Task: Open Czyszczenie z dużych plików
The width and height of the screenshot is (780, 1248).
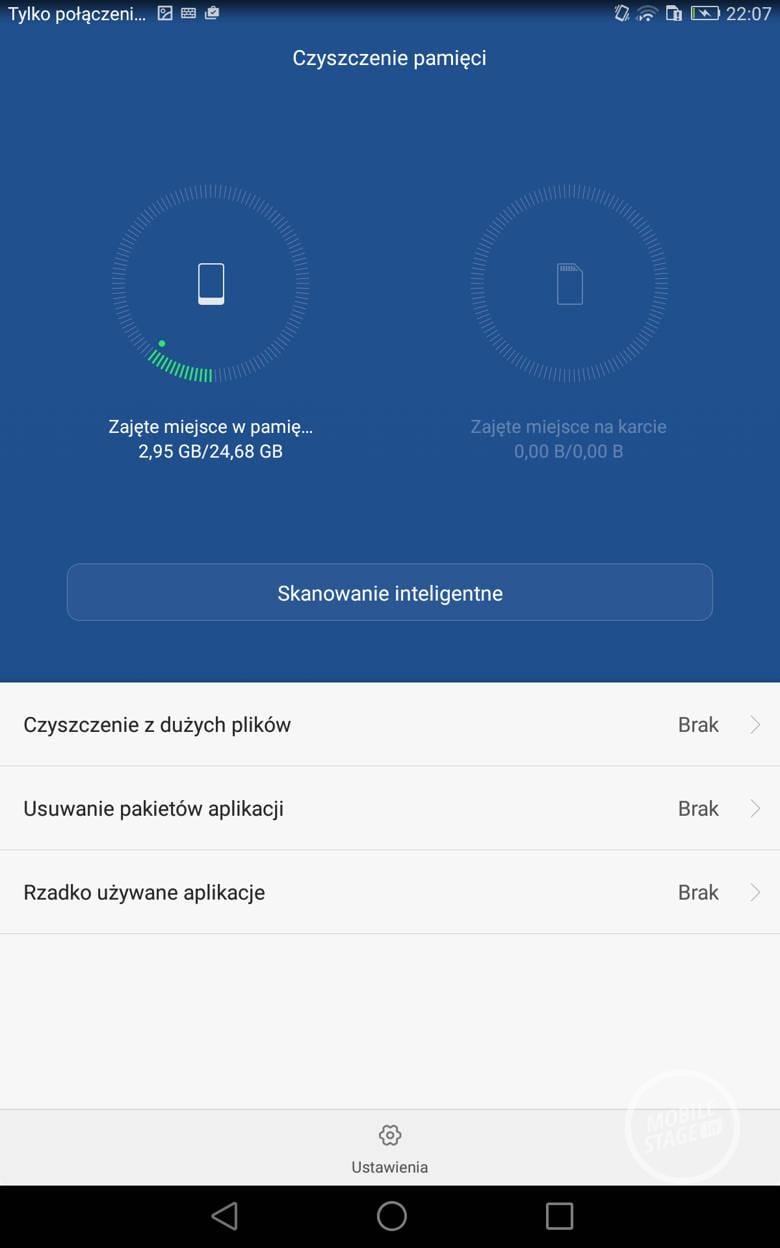Action: point(389,725)
